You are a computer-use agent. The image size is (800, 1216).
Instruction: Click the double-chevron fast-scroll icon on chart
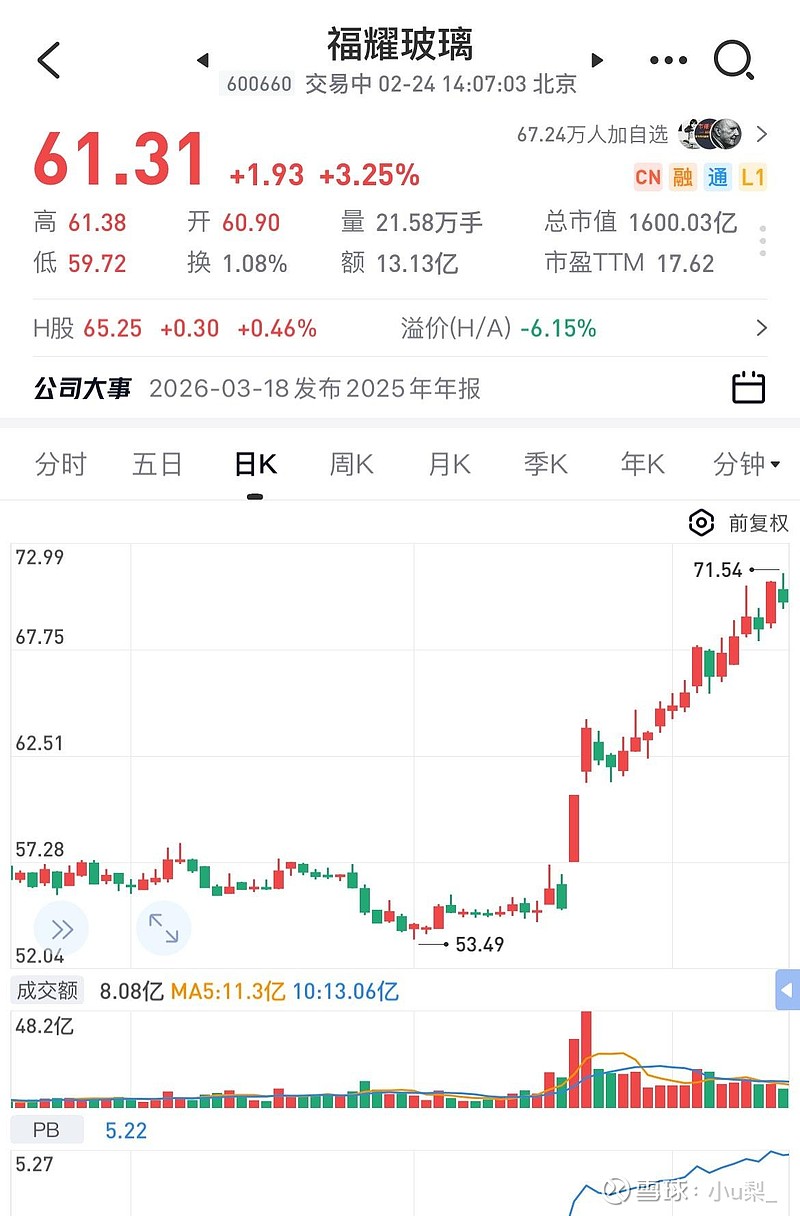(61, 928)
